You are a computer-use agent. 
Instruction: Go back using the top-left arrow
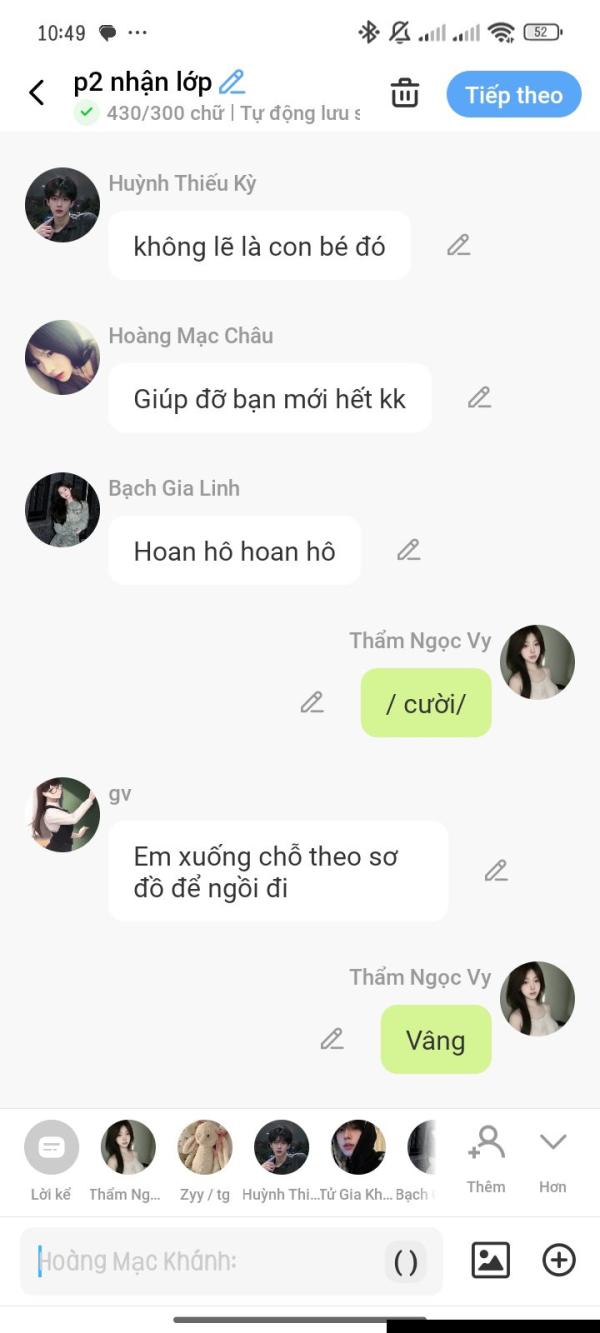pyautogui.click(x=37, y=93)
